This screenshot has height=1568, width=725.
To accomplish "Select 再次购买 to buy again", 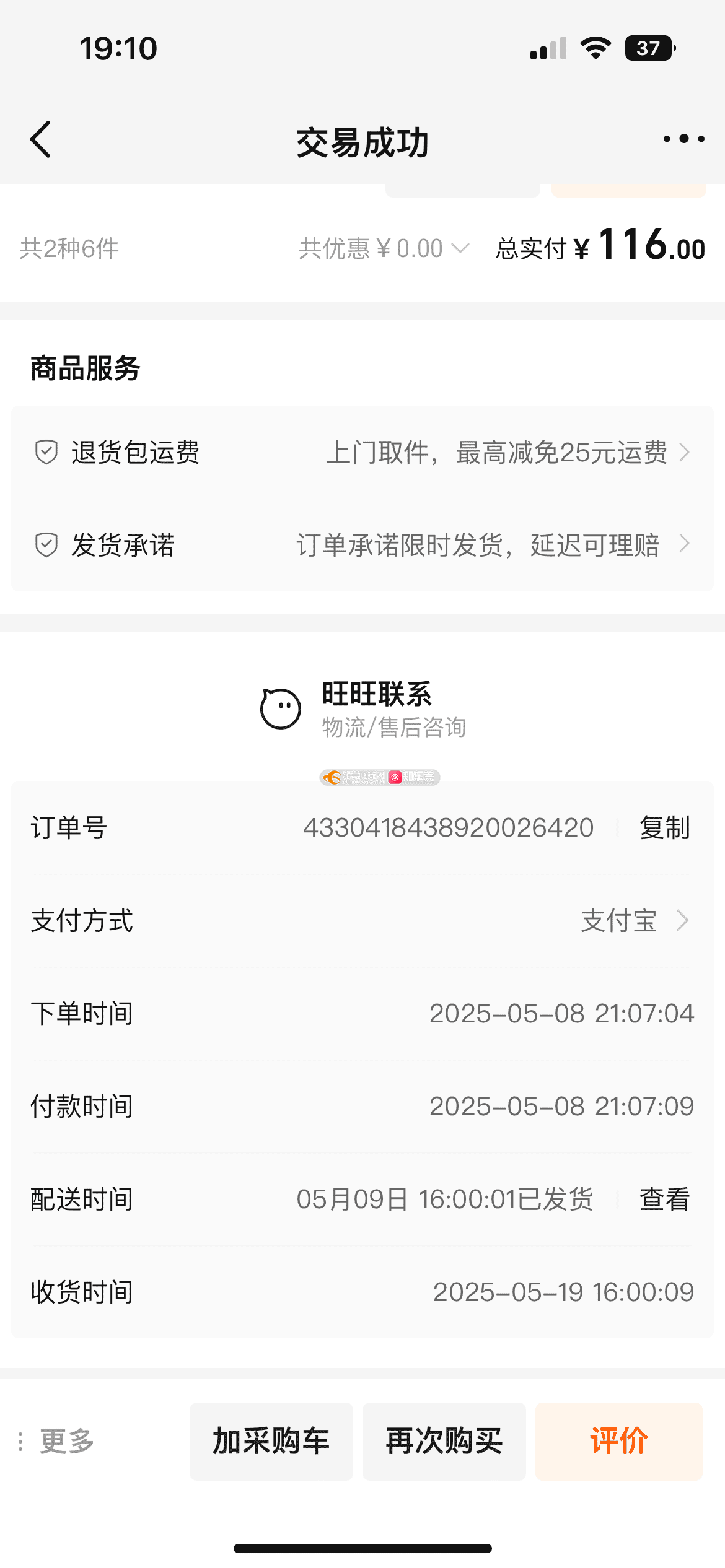I will pos(444,1442).
